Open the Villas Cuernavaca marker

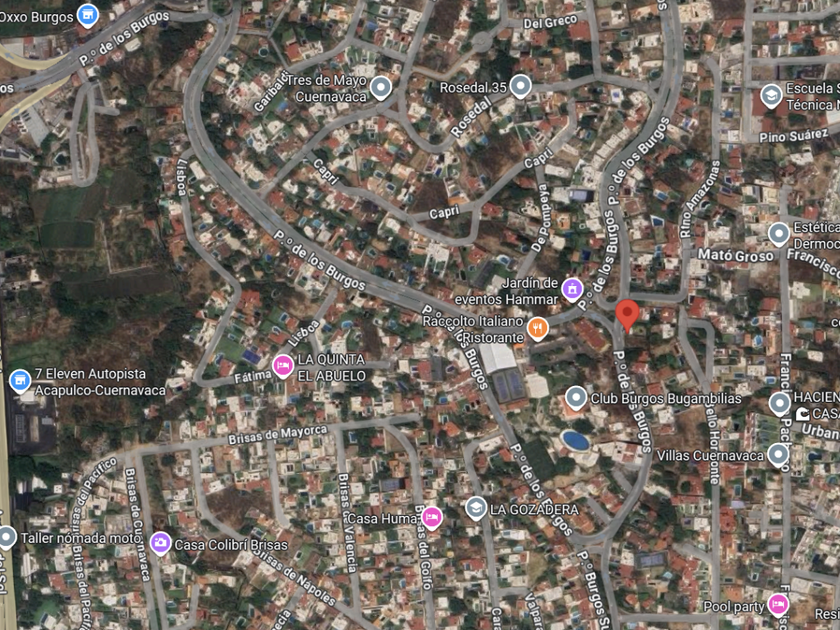[x=778, y=455]
